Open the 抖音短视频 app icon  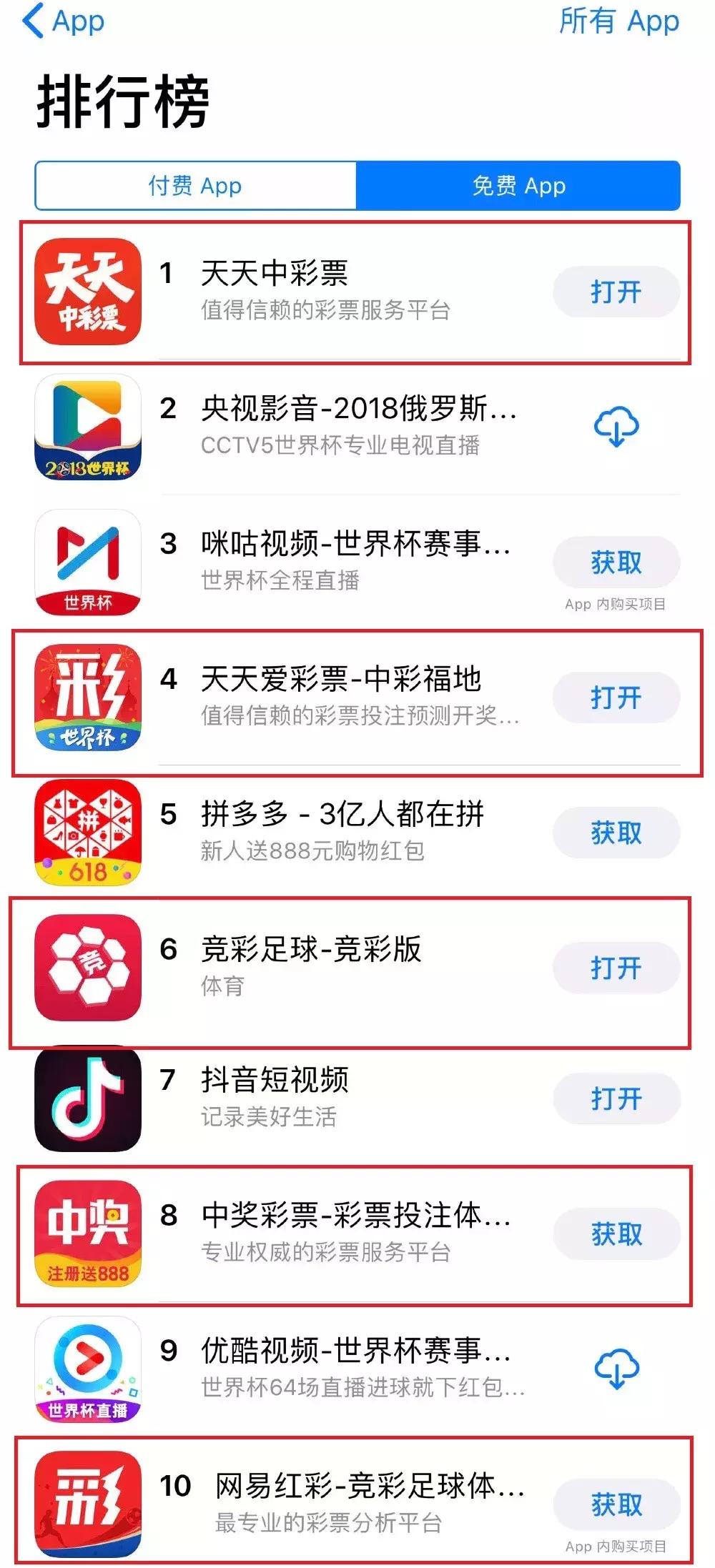(x=86, y=1098)
